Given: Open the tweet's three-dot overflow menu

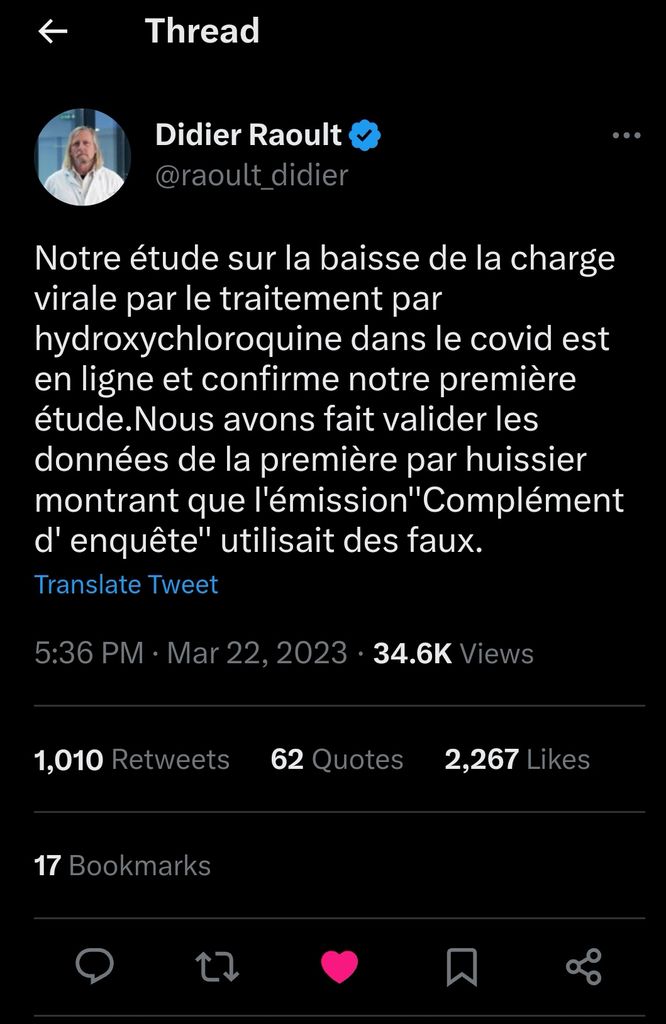Looking at the screenshot, I should coord(626,136).
